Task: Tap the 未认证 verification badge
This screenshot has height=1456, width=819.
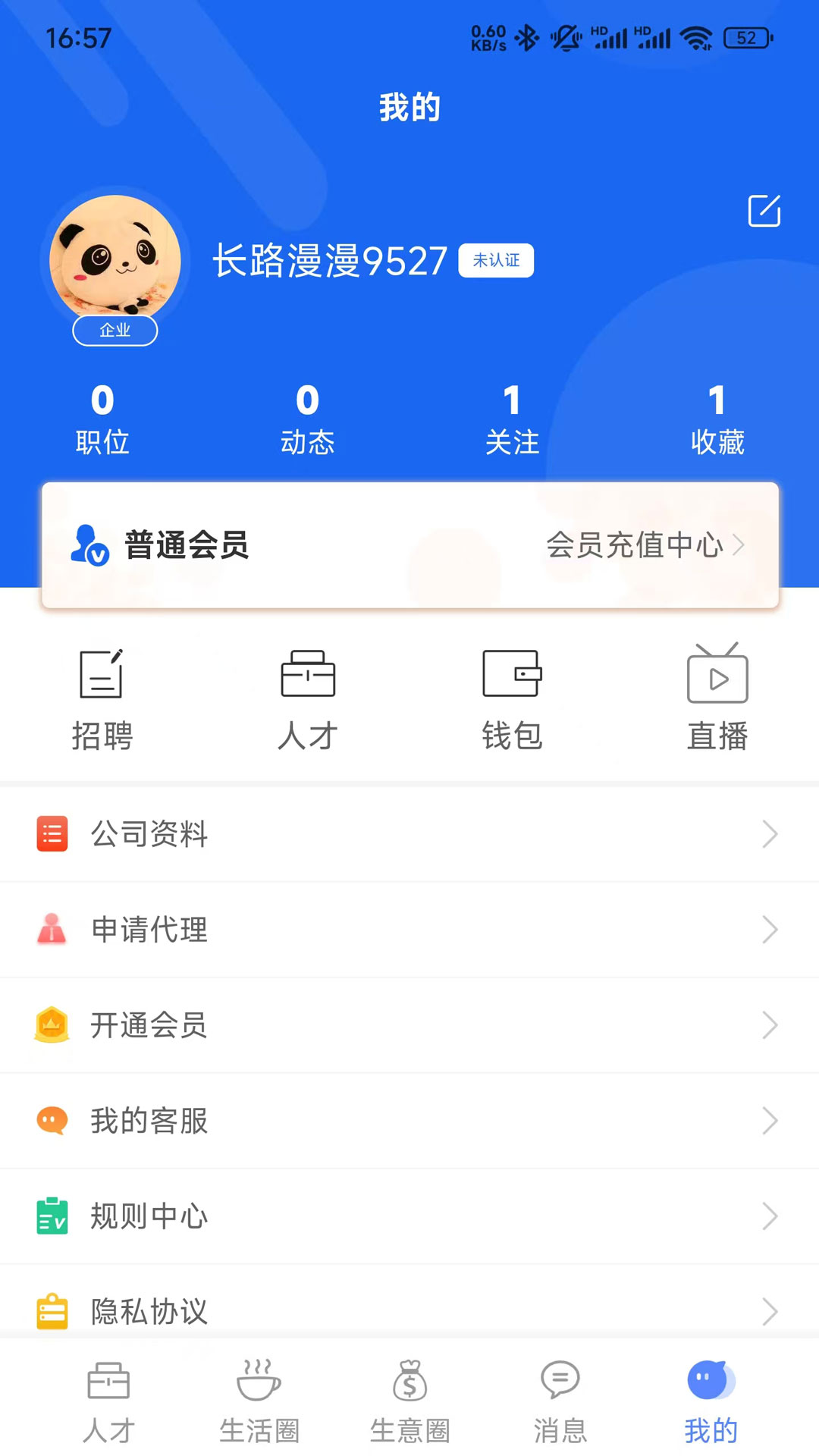Action: [x=496, y=260]
